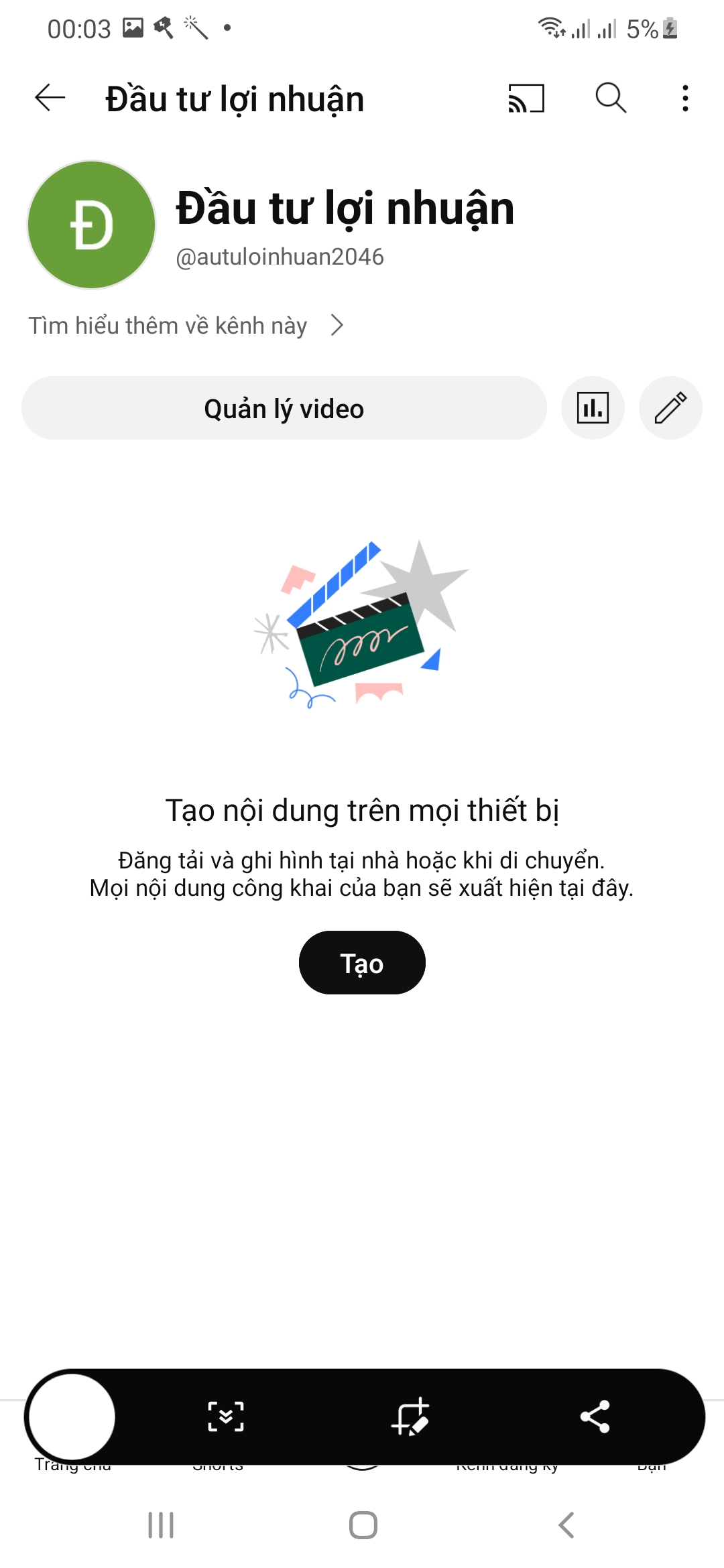Open the cast to device icon

point(526,99)
